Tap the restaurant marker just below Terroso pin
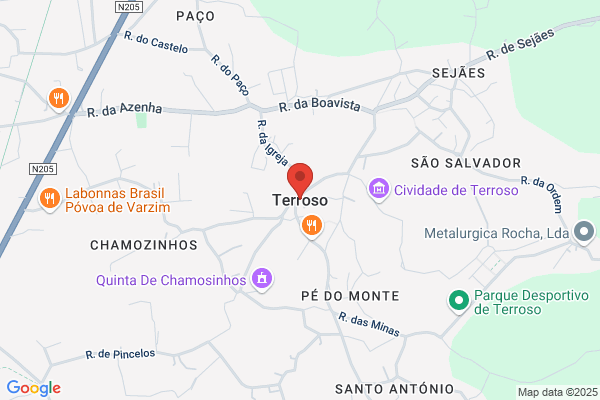Screen dimensions: 600x400 [312, 226]
